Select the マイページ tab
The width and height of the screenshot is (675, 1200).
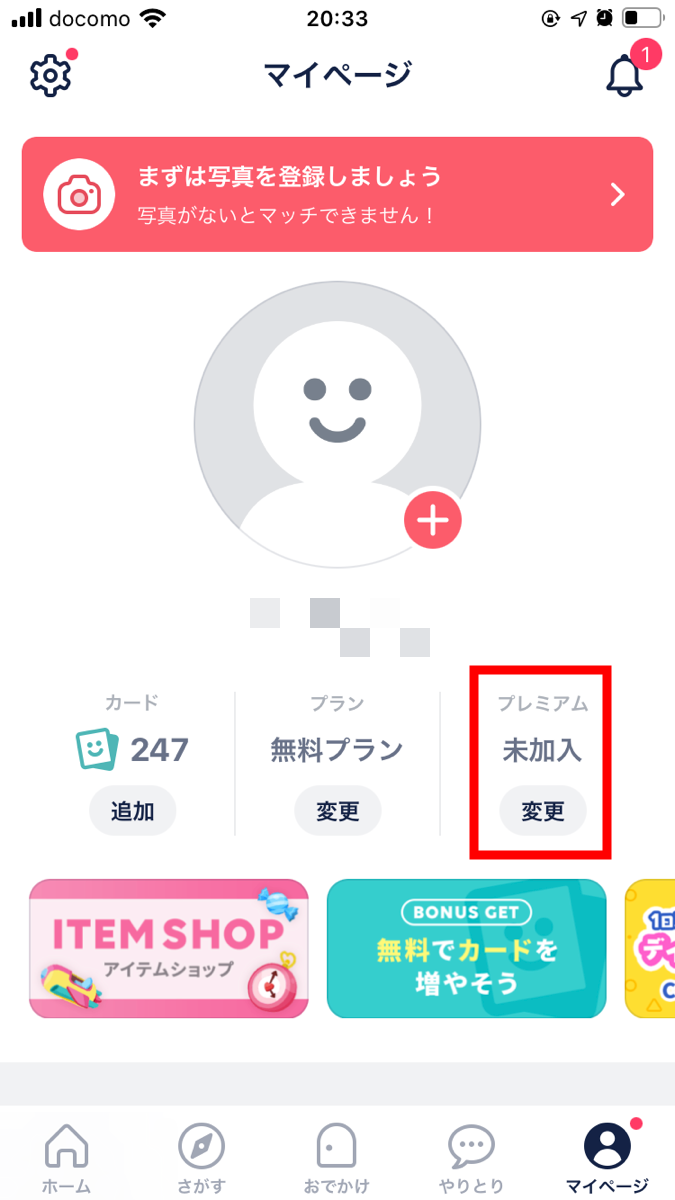point(607,1158)
